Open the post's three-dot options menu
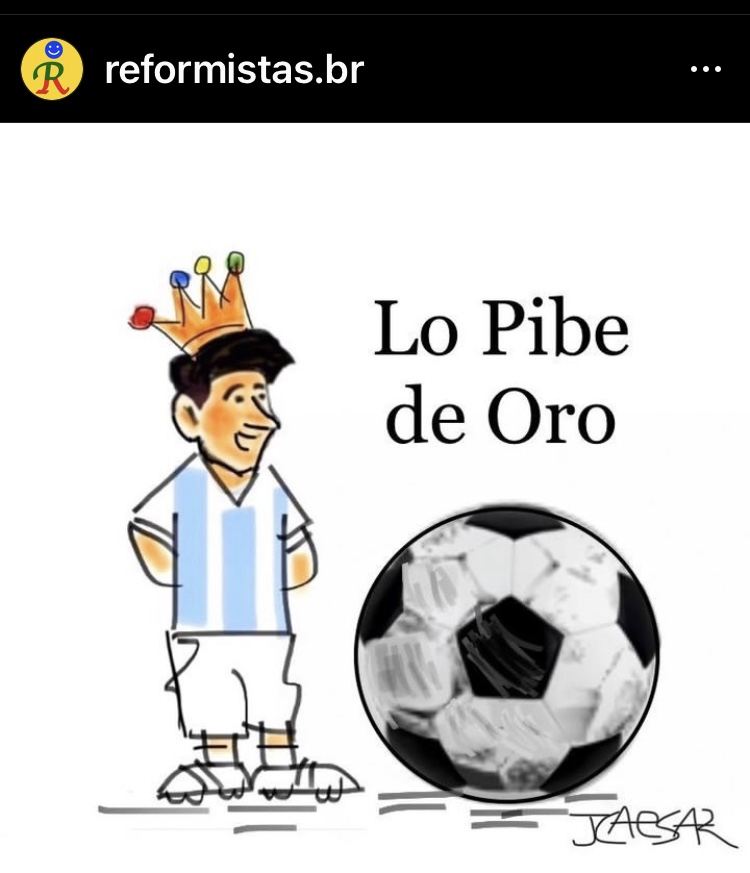The width and height of the screenshot is (750, 873). (706, 70)
